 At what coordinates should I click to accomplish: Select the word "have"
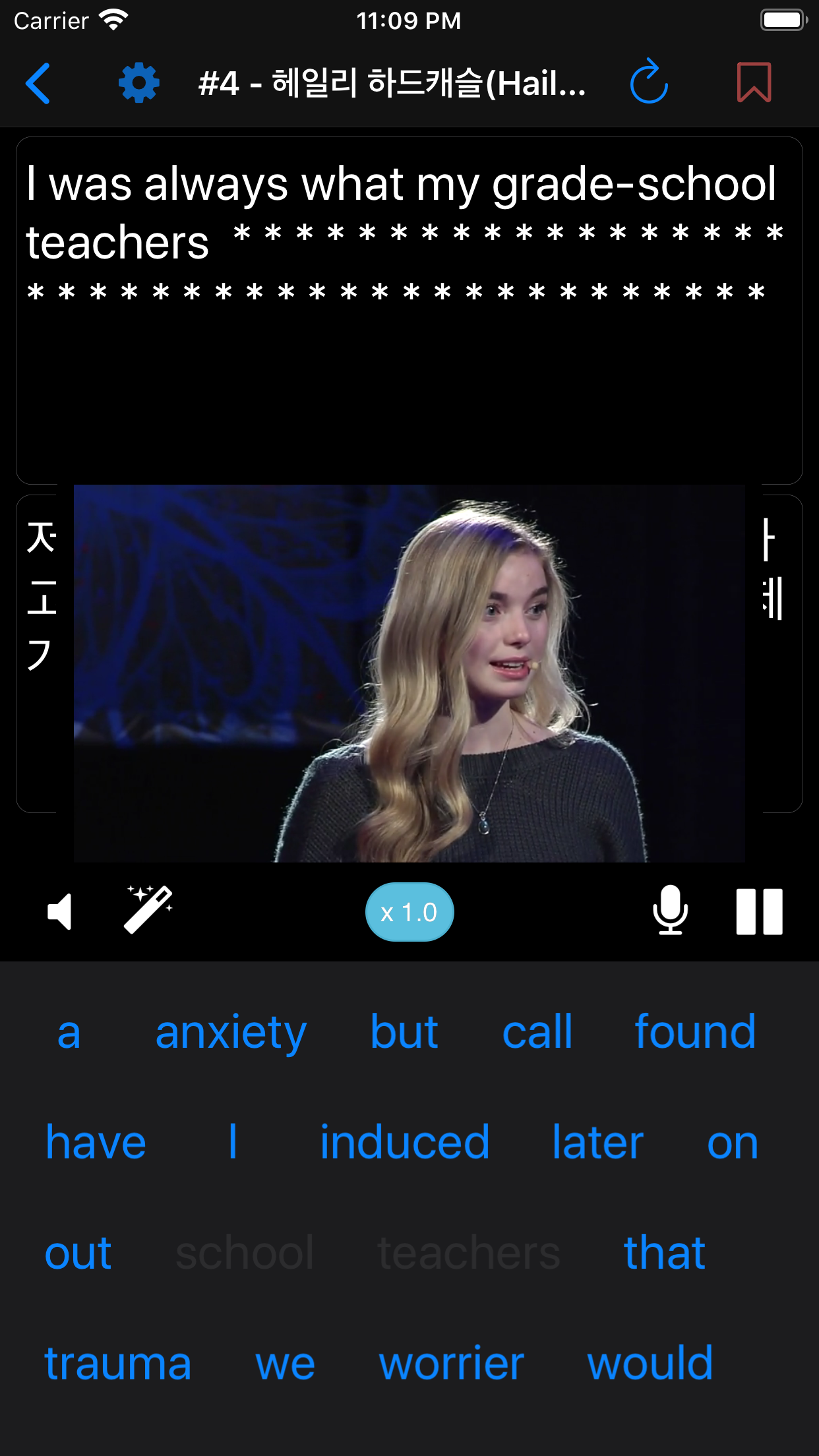pyautogui.click(x=96, y=1143)
